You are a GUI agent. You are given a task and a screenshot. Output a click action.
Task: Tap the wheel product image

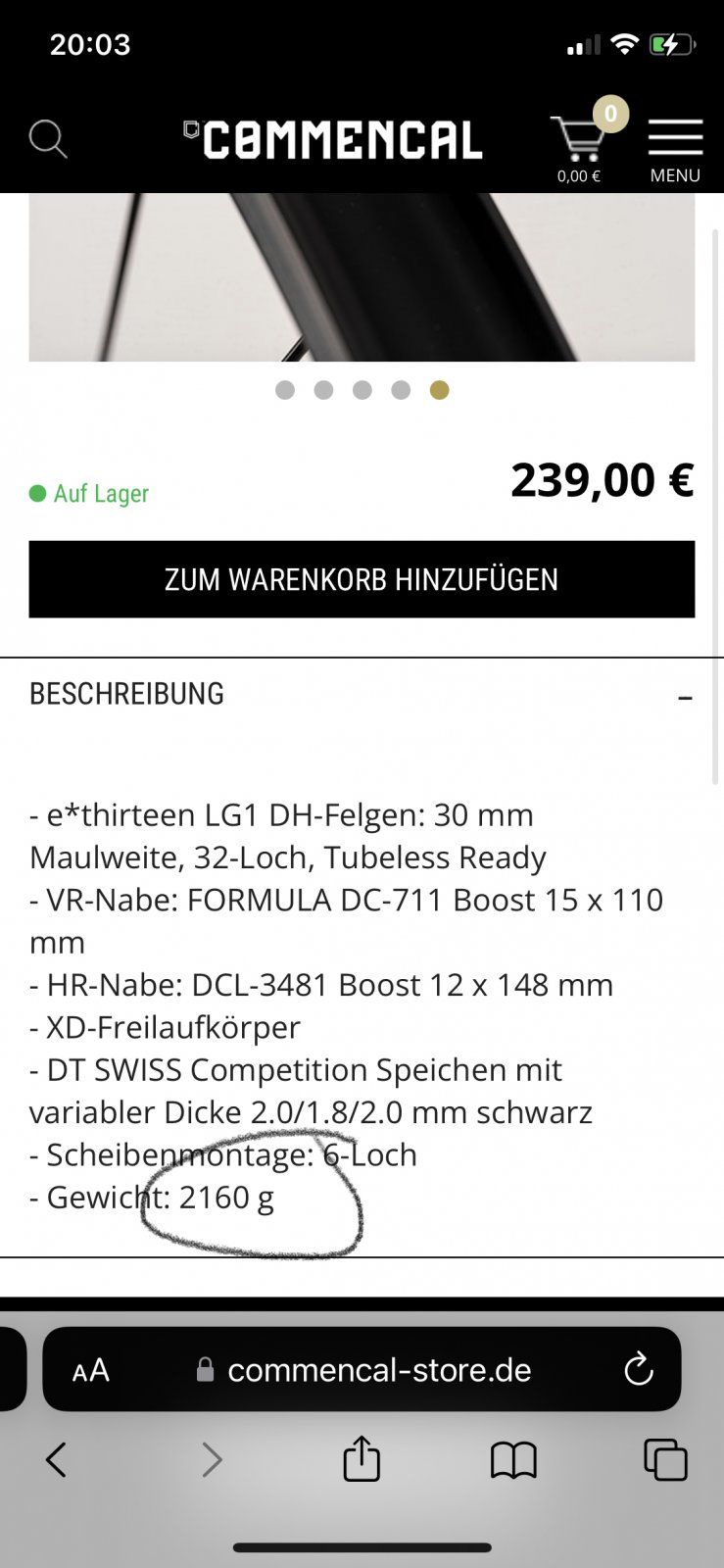(362, 277)
